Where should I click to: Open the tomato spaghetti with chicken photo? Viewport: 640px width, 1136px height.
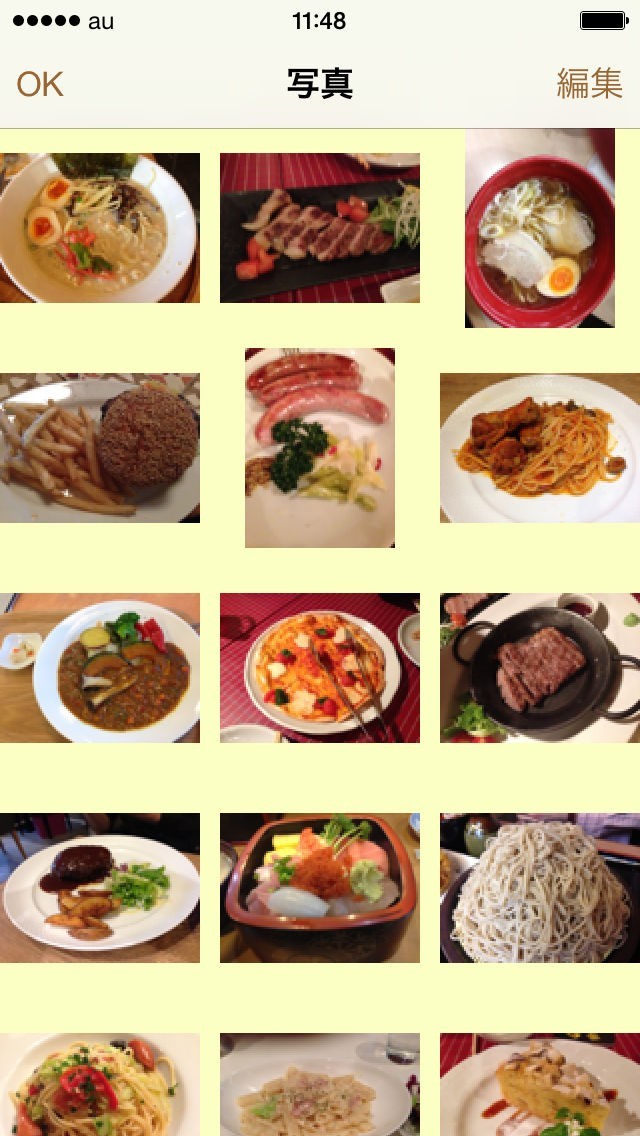coord(540,448)
